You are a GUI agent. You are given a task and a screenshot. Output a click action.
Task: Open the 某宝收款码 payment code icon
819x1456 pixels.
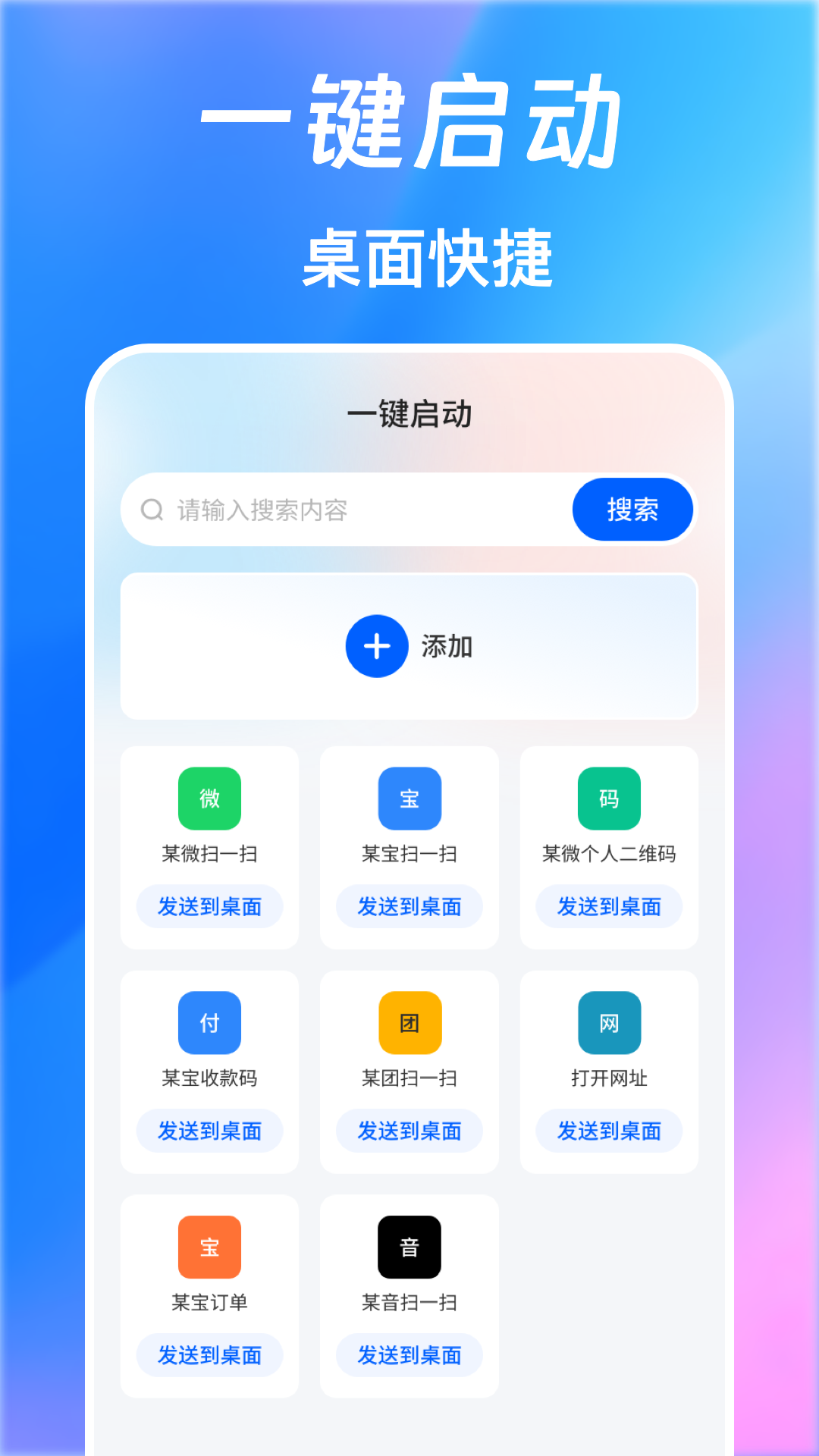click(209, 1022)
